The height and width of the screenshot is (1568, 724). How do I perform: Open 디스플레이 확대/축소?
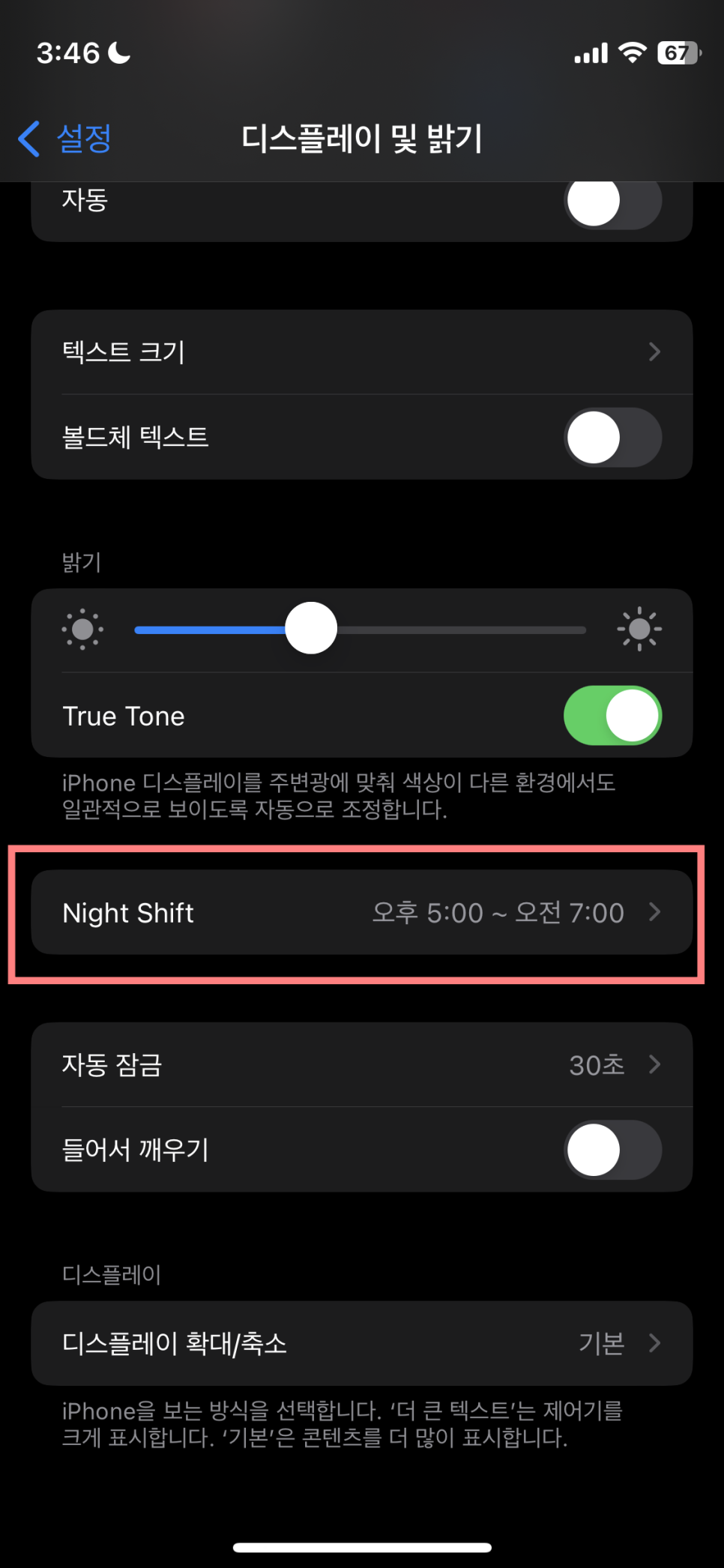(x=361, y=1343)
